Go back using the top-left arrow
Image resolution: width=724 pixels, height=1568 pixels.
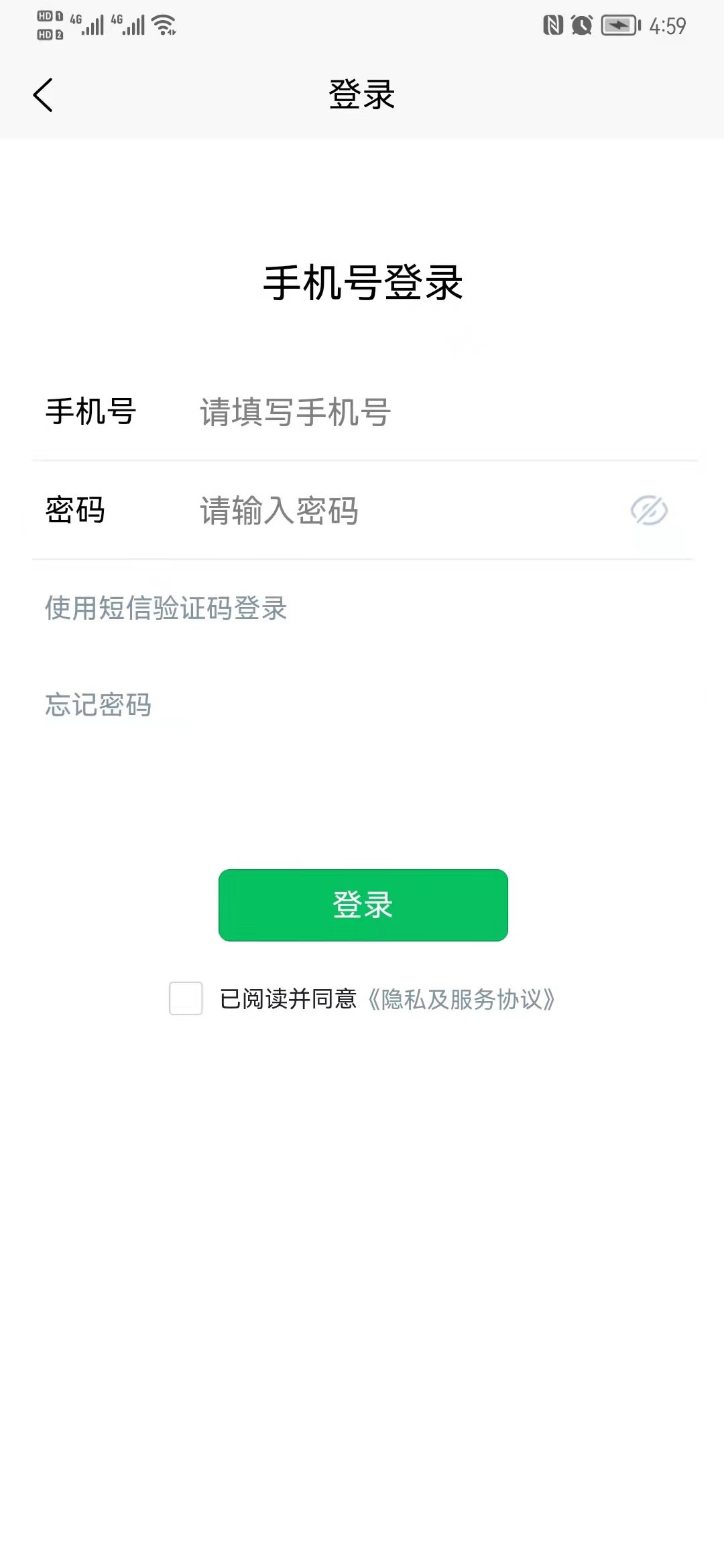(43, 95)
